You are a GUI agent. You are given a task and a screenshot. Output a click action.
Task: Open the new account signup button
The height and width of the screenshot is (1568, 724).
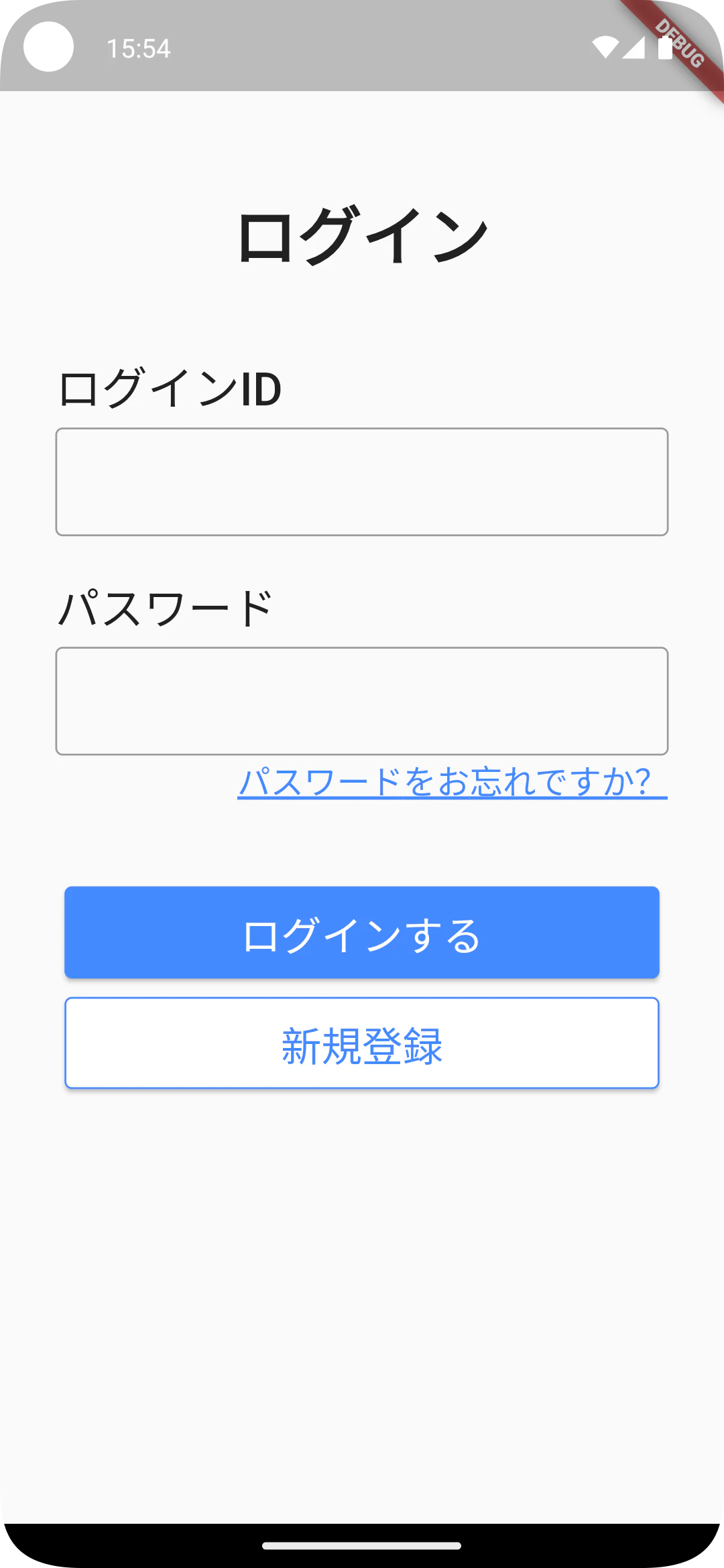tap(362, 1043)
